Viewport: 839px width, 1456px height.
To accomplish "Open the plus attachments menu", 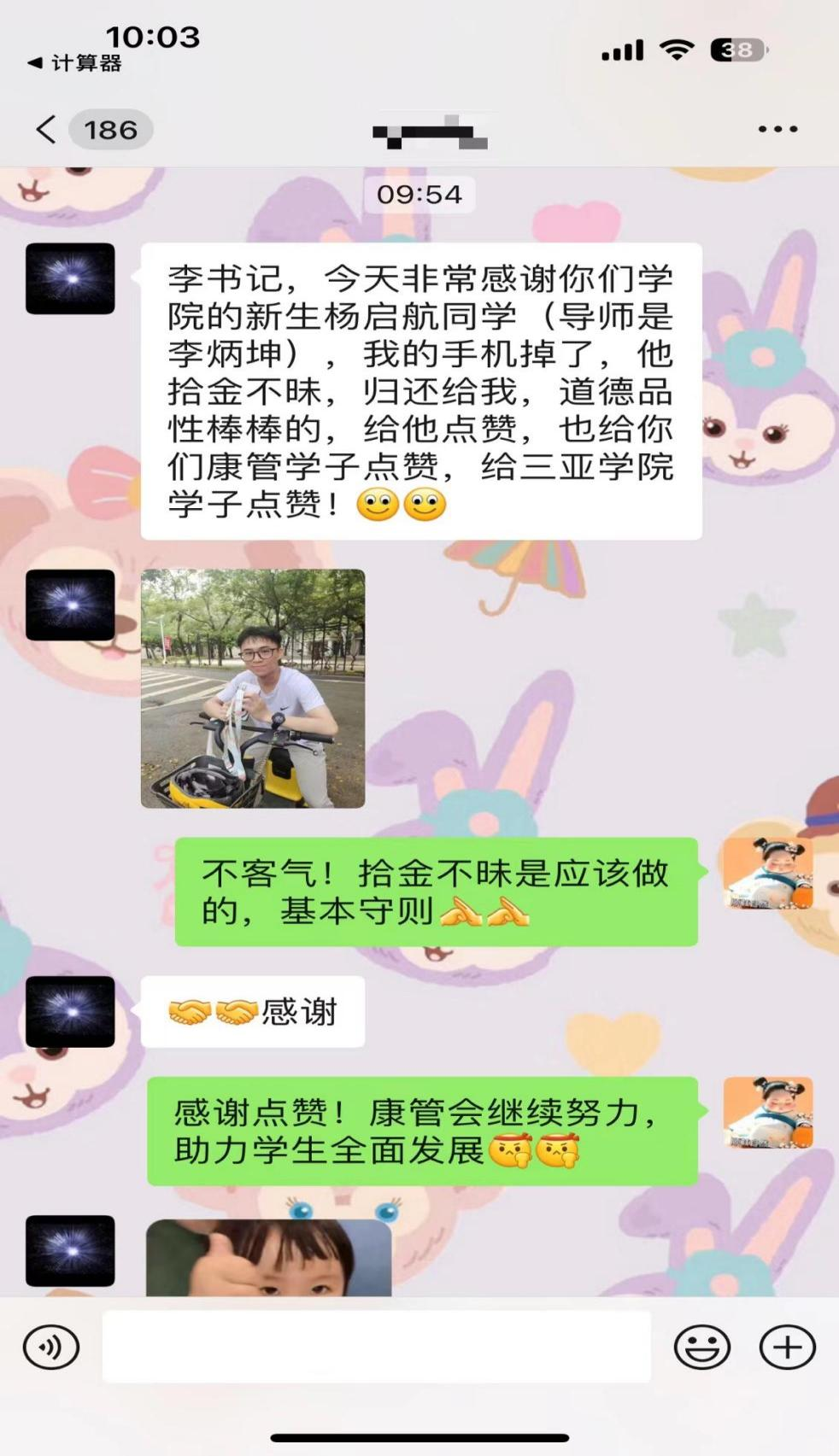I will [x=787, y=1348].
